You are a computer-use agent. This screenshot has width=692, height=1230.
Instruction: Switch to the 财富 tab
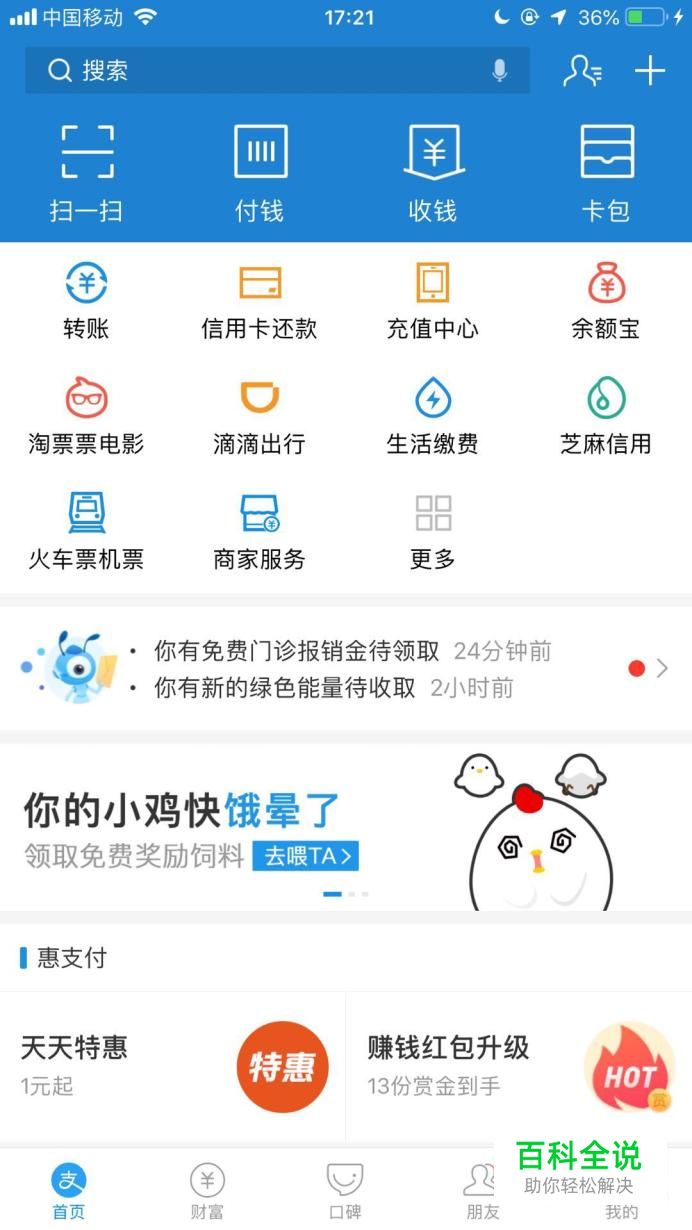(207, 1192)
